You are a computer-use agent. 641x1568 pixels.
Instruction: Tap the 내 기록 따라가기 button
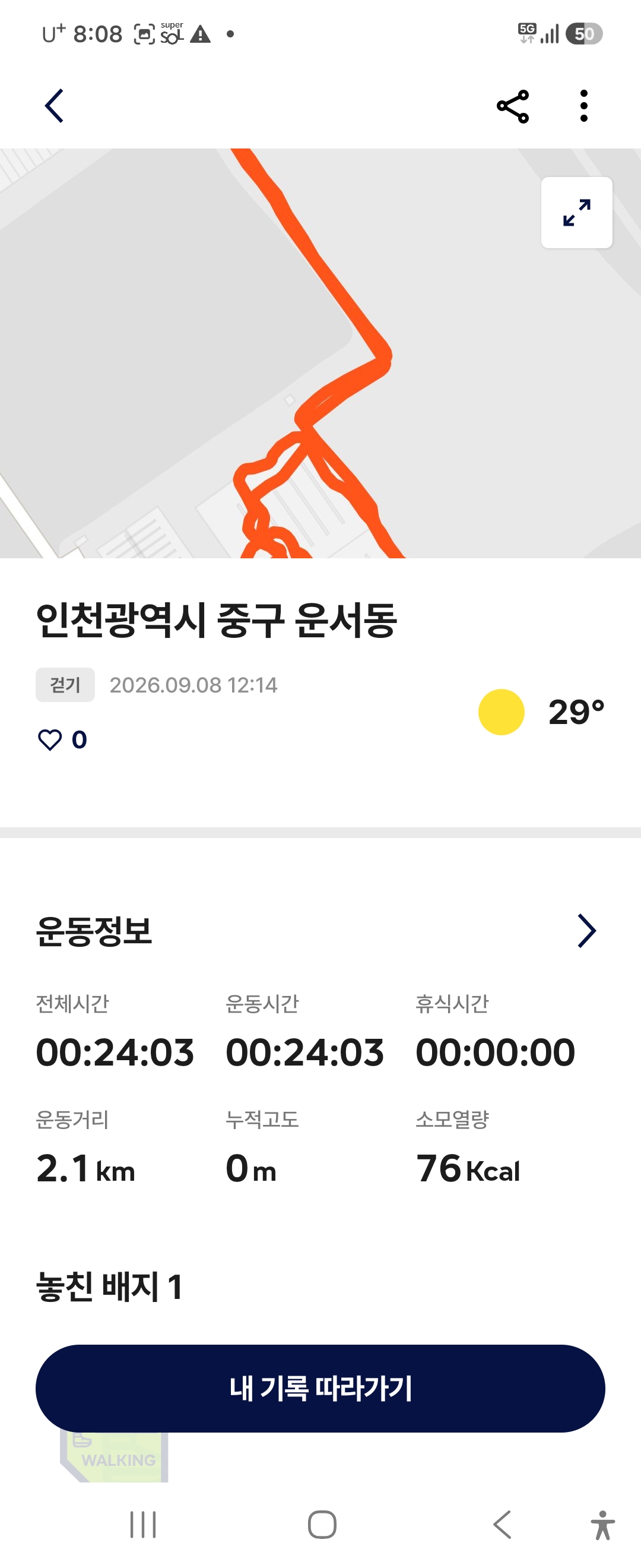tap(320, 1389)
